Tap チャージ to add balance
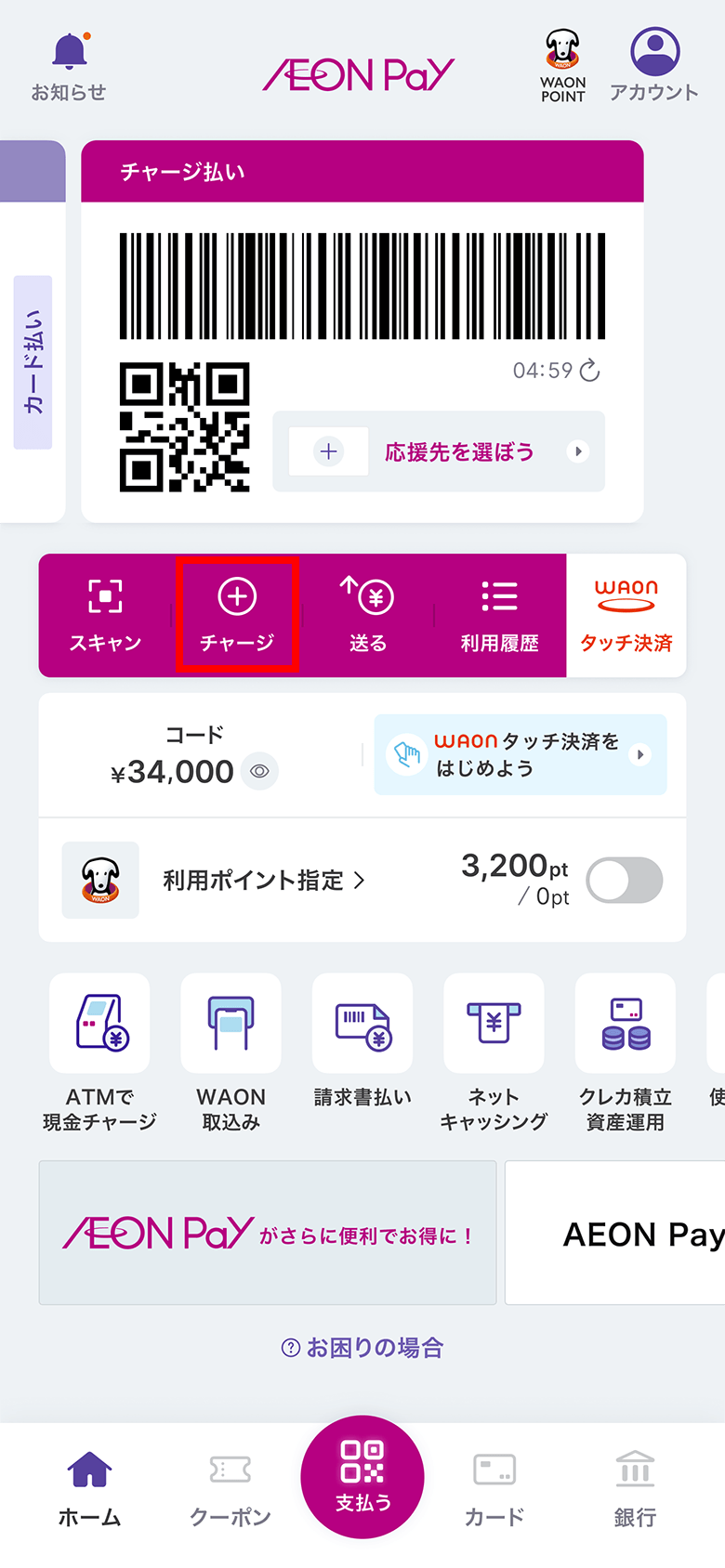This screenshot has height=1568, width=725. tap(237, 615)
